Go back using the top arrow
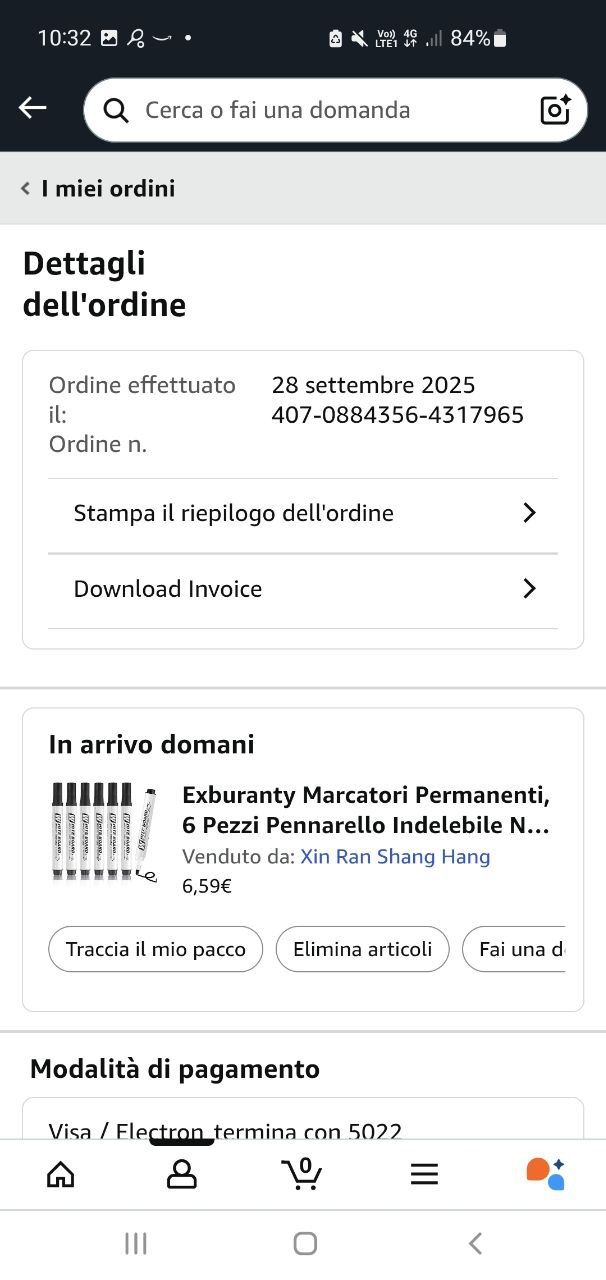This screenshot has height=1280, width=606. [x=33, y=109]
